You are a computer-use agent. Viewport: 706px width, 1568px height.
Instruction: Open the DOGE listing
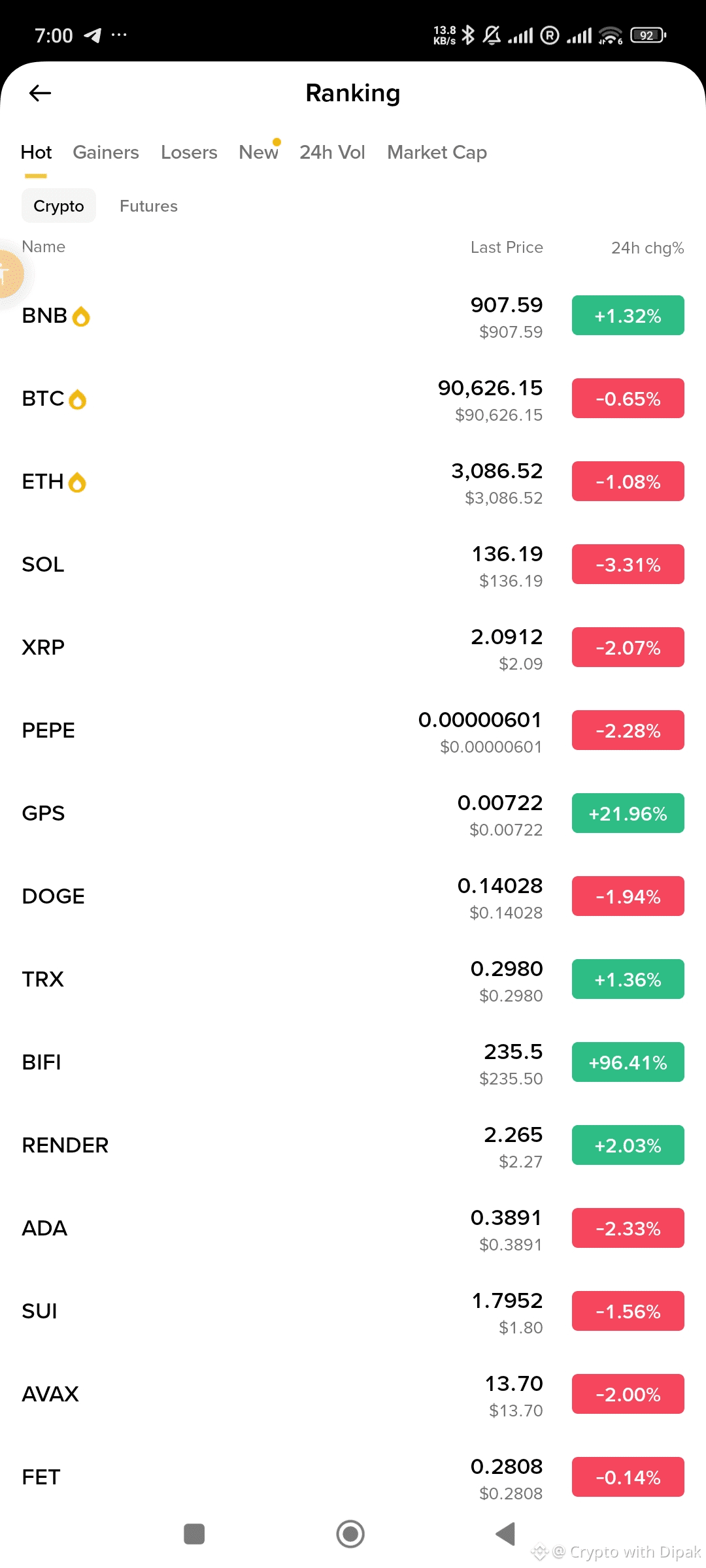(x=261, y=897)
